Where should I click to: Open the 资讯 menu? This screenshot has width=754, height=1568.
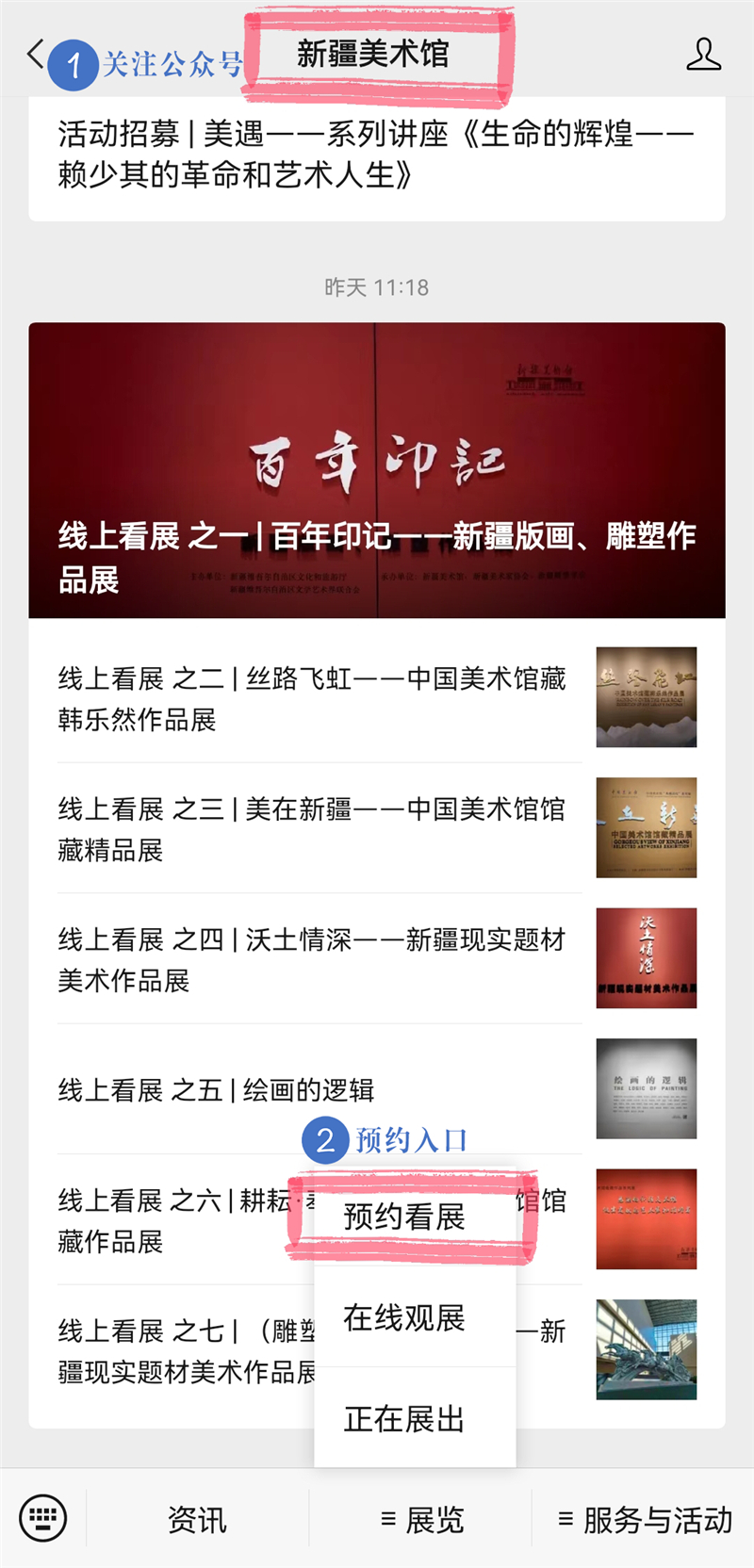(197, 1520)
